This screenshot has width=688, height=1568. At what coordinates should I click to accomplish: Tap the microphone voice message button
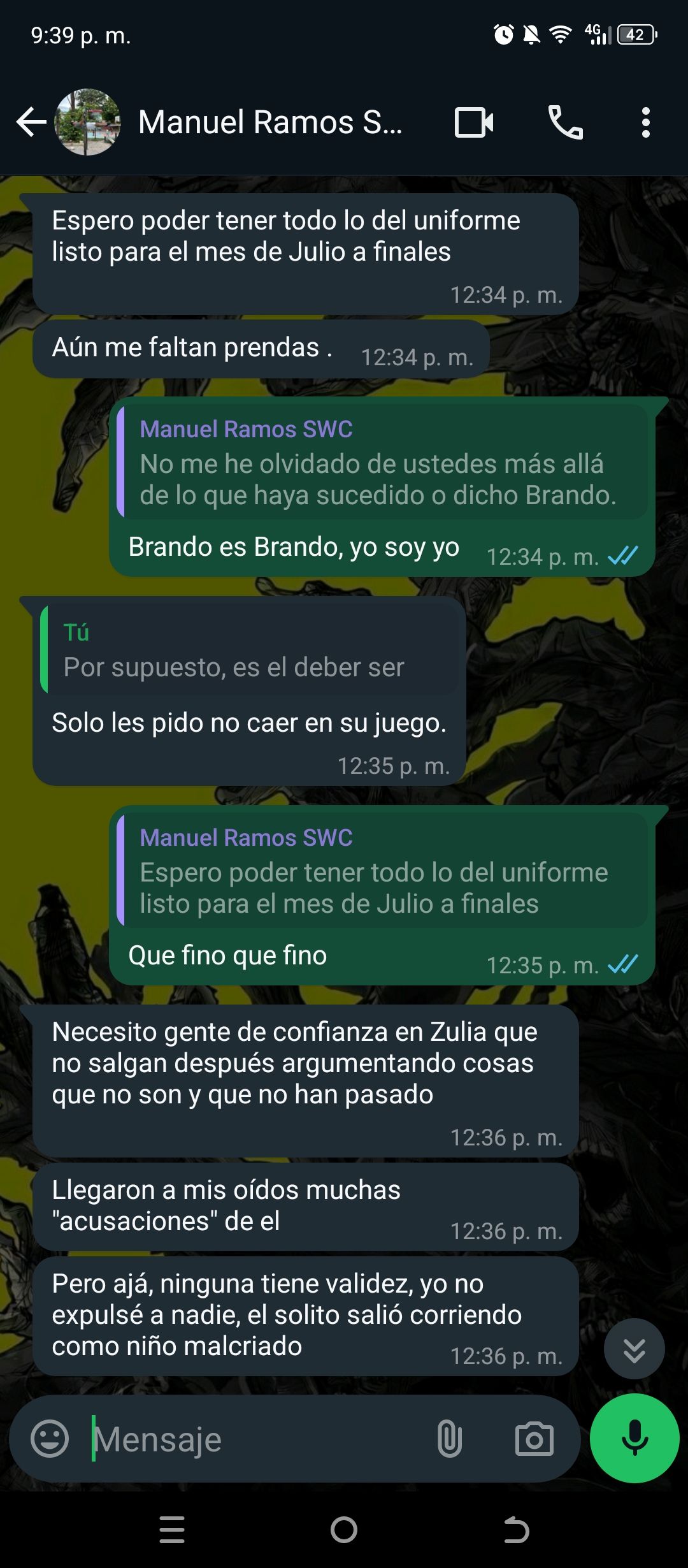[634, 1438]
